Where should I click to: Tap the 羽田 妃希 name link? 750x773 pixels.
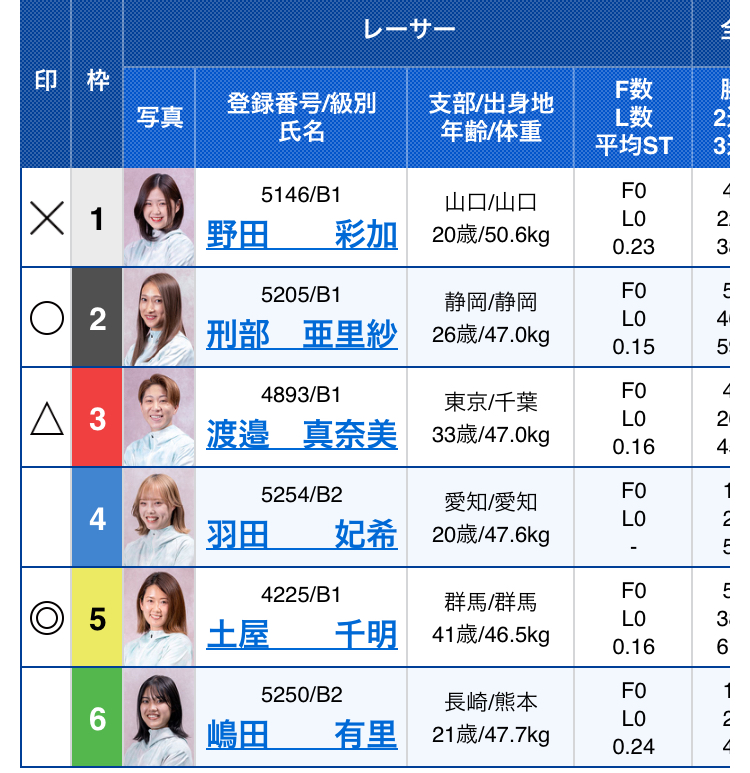pyautogui.click(x=301, y=535)
